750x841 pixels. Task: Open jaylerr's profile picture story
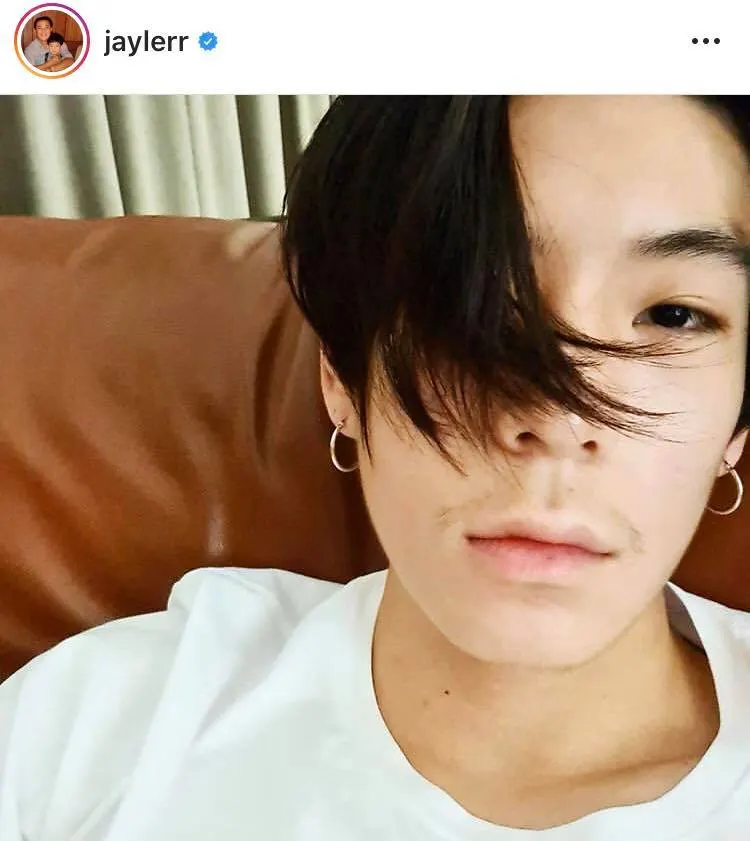[52, 41]
